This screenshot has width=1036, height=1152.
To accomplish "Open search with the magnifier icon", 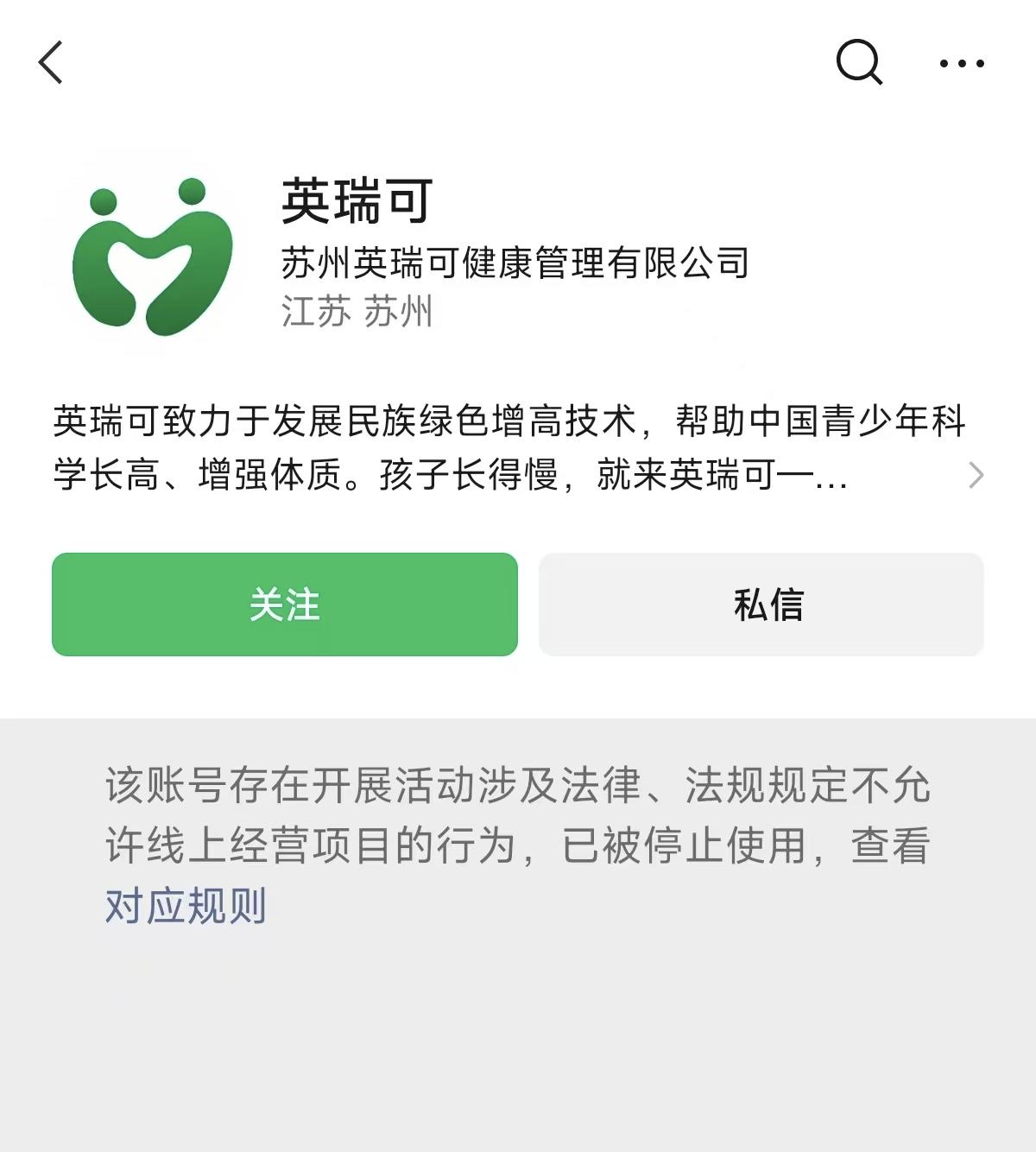I will 859,63.
